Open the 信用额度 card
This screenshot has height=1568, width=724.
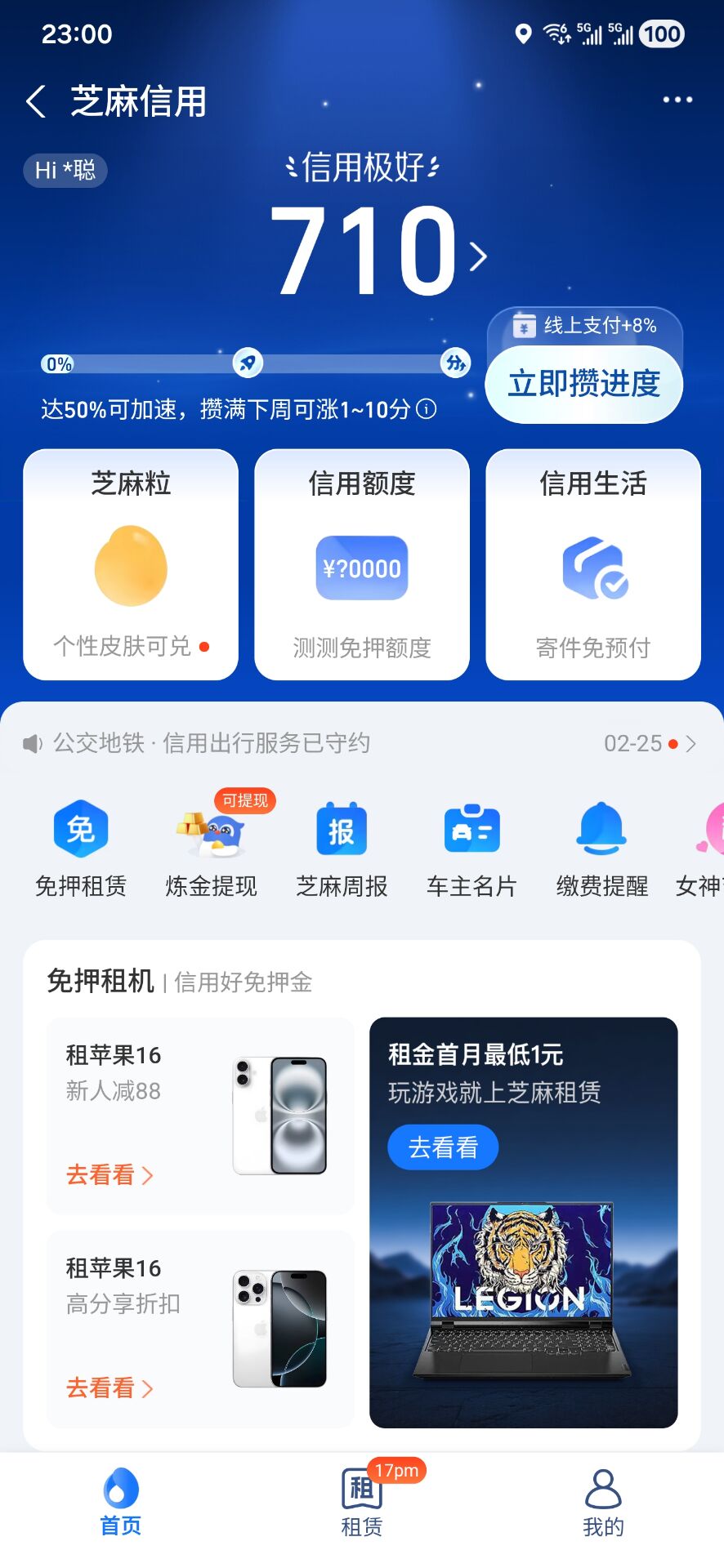[362, 563]
